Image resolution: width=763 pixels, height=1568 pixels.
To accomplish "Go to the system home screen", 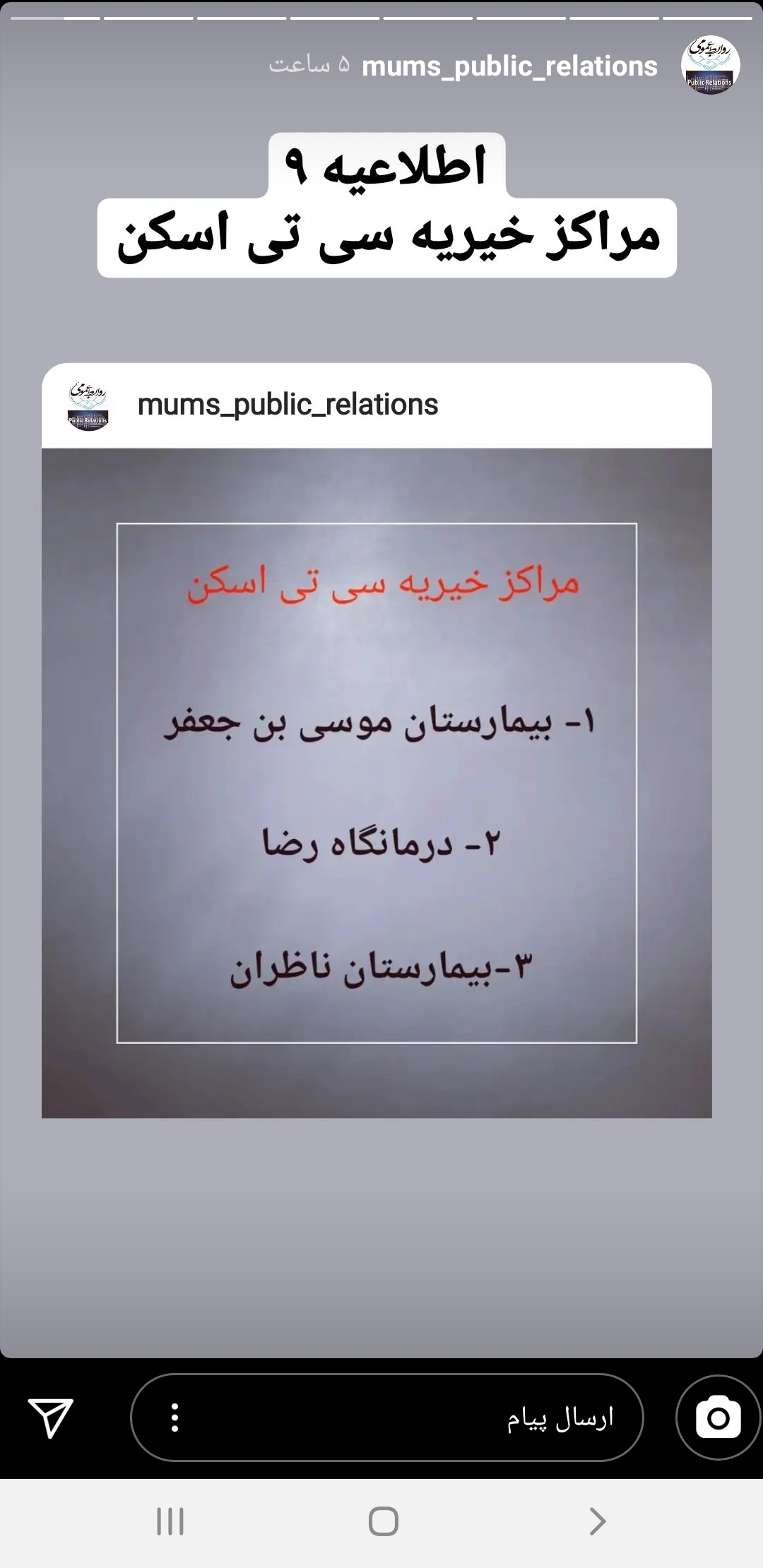I will coord(383,1521).
